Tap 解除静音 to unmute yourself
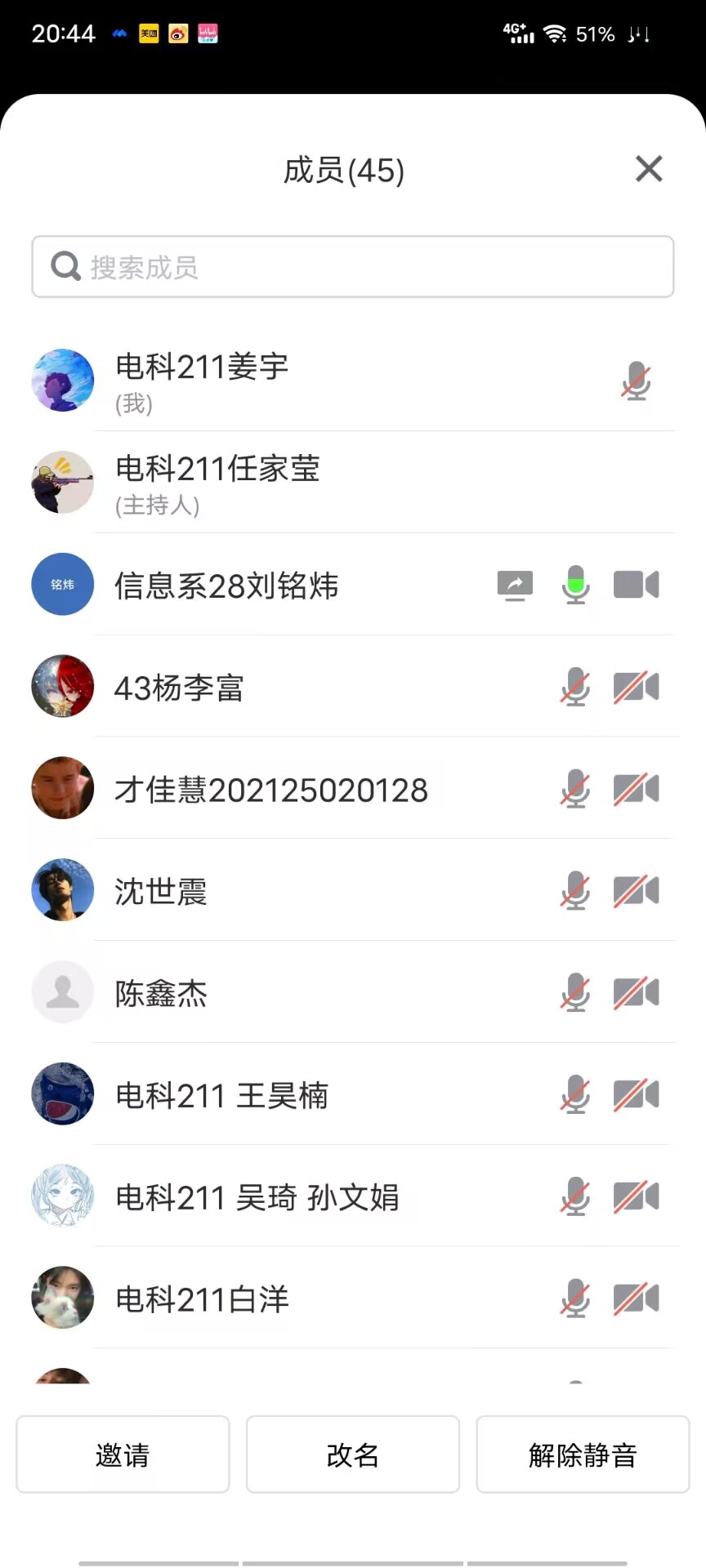 tap(583, 1454)
